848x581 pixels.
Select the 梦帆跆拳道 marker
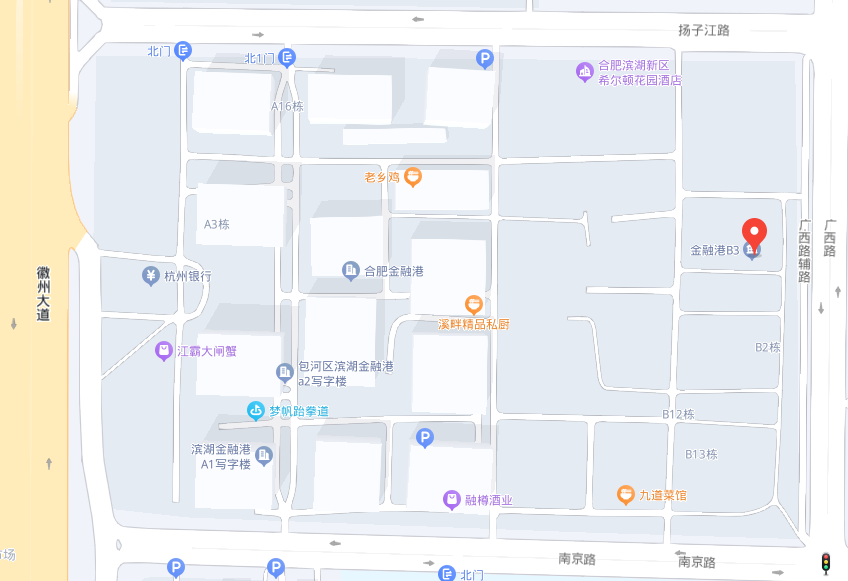[x=256, y=410]
